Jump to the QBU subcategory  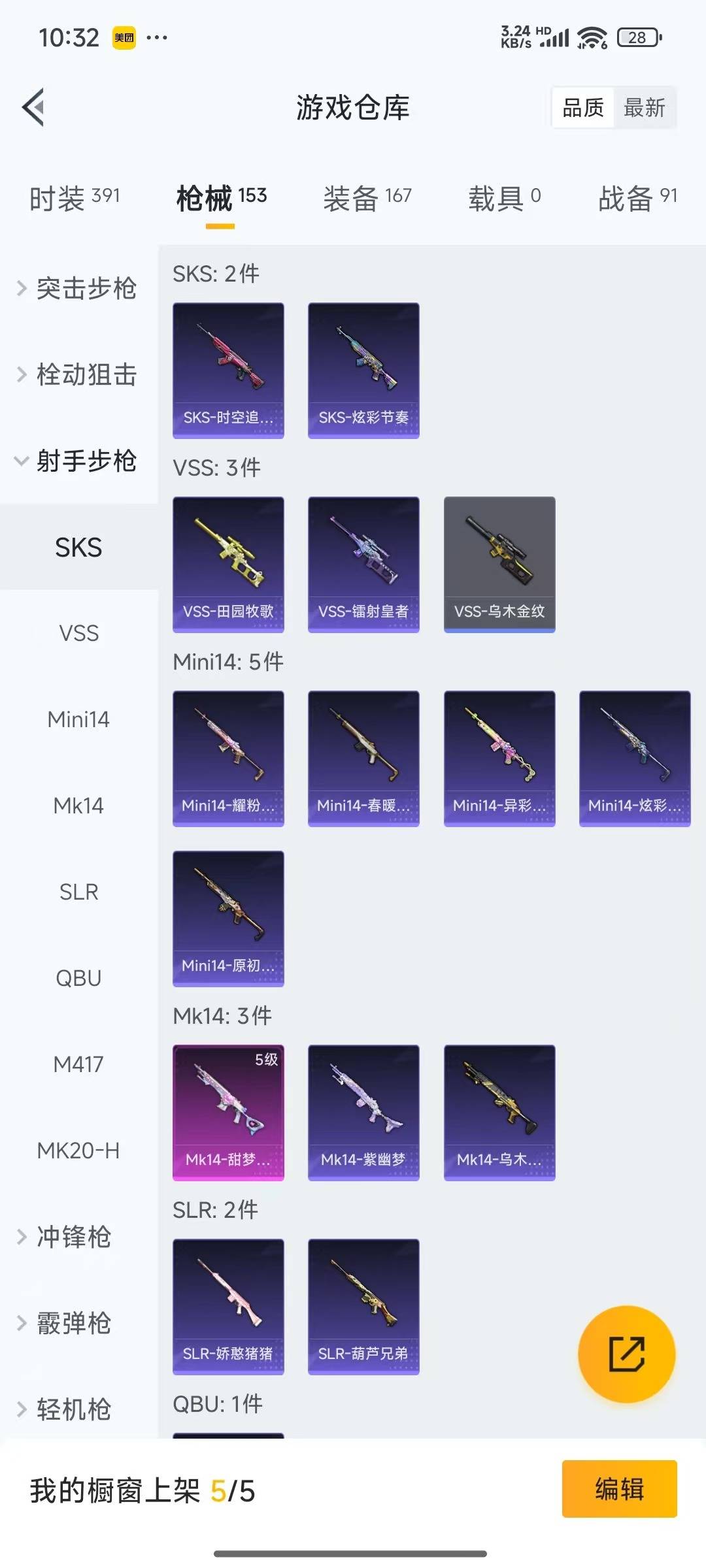click(x=78, y=978)
